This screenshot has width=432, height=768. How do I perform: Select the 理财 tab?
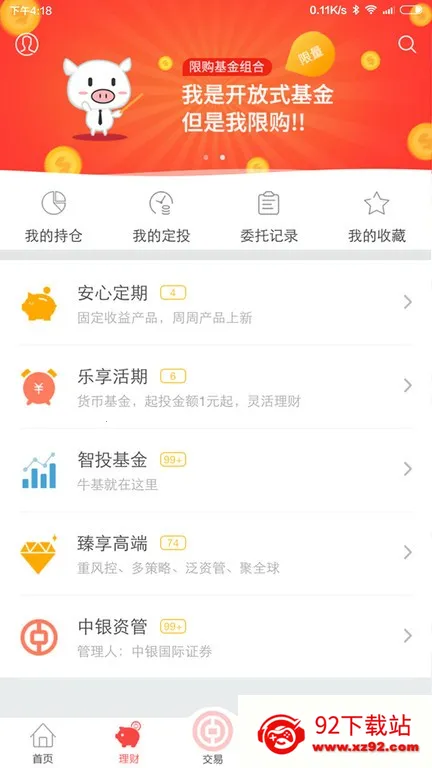point(128,744)
